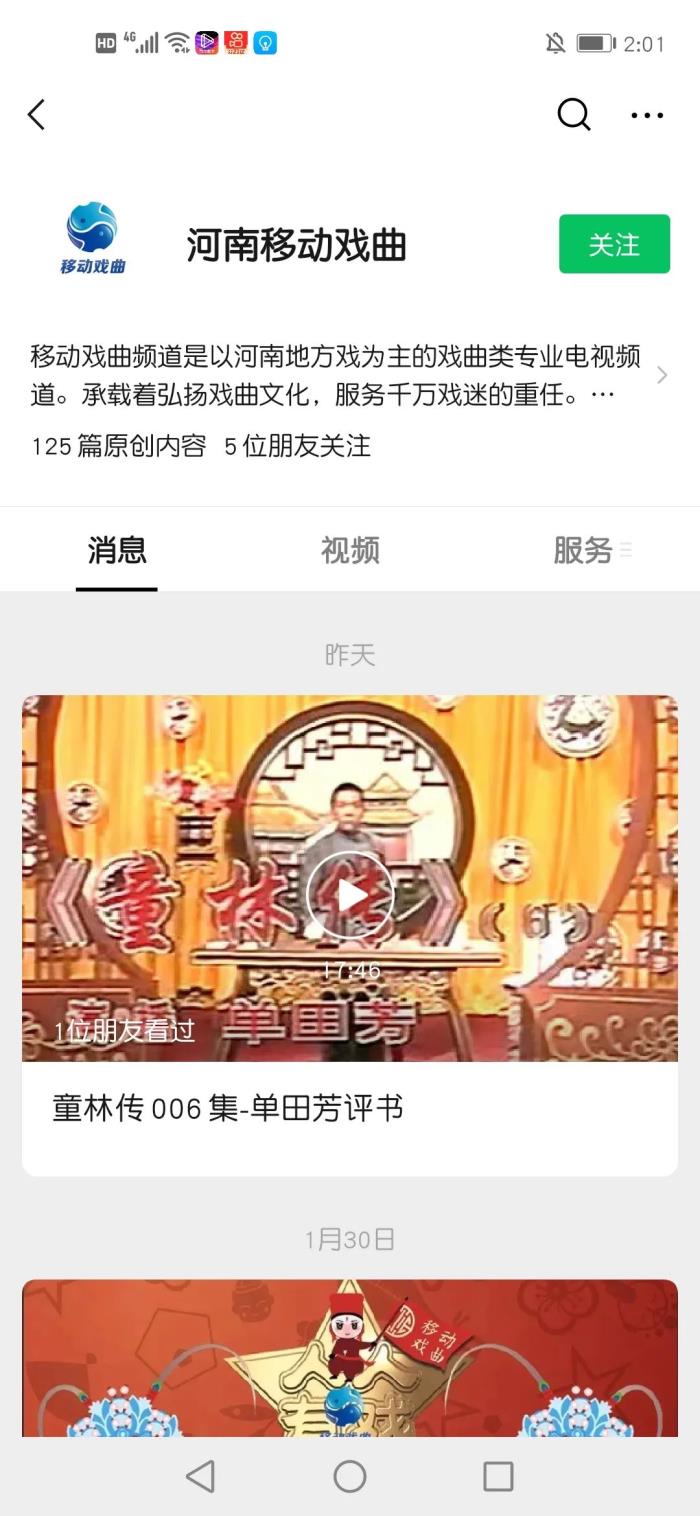The width and height of the screenshot is (700, 1516).
Task: Go back using the top-left arrow
Action: [37, 115]
